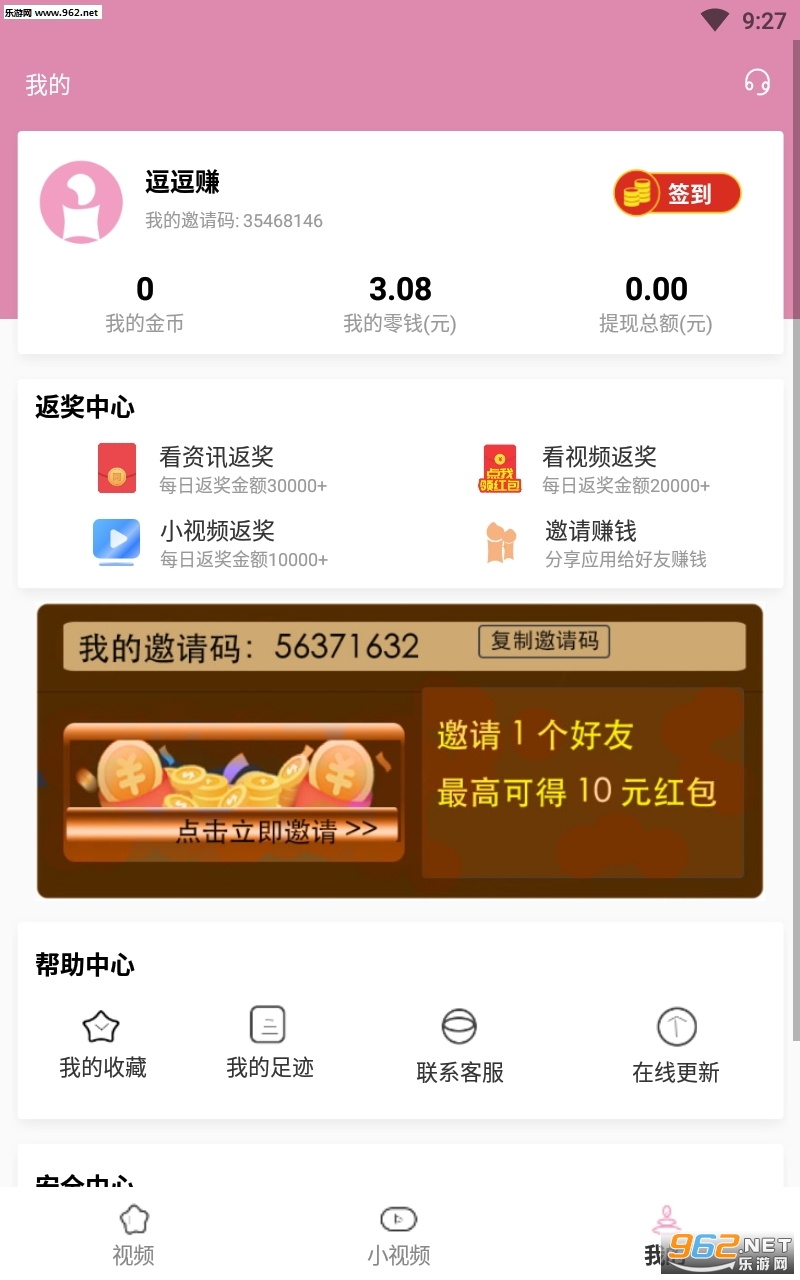Screen dimensions: 800x1280
Task: Tap the 签到 check-in button
Action: click(x=677, y=194)
